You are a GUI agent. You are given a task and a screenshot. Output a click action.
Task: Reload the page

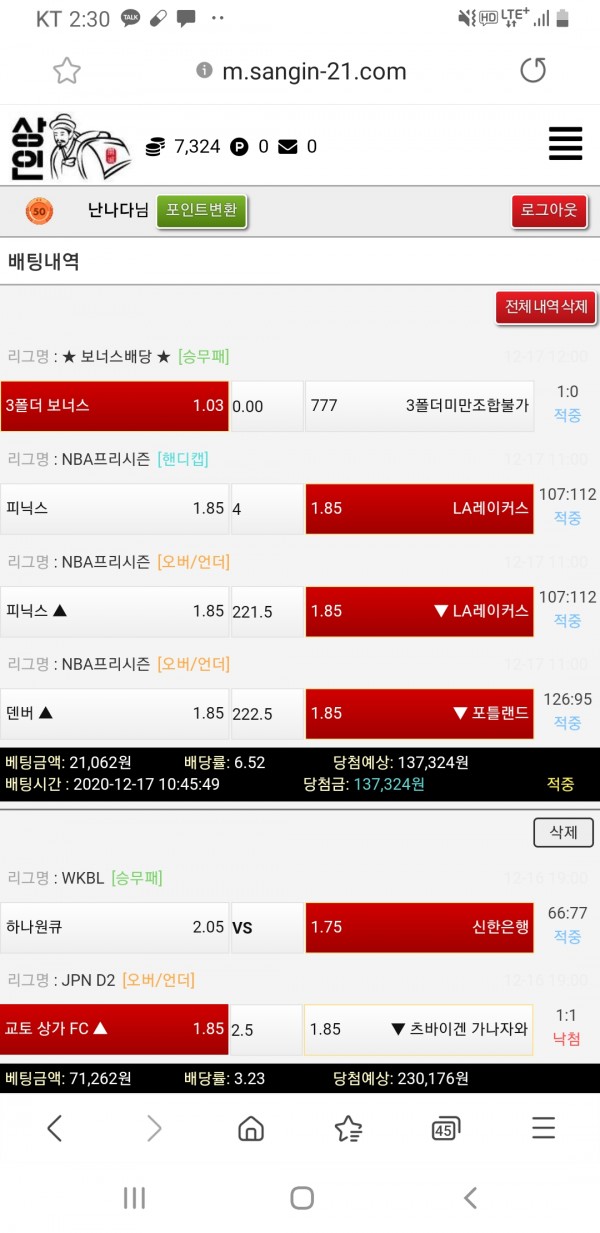point(533,71)
